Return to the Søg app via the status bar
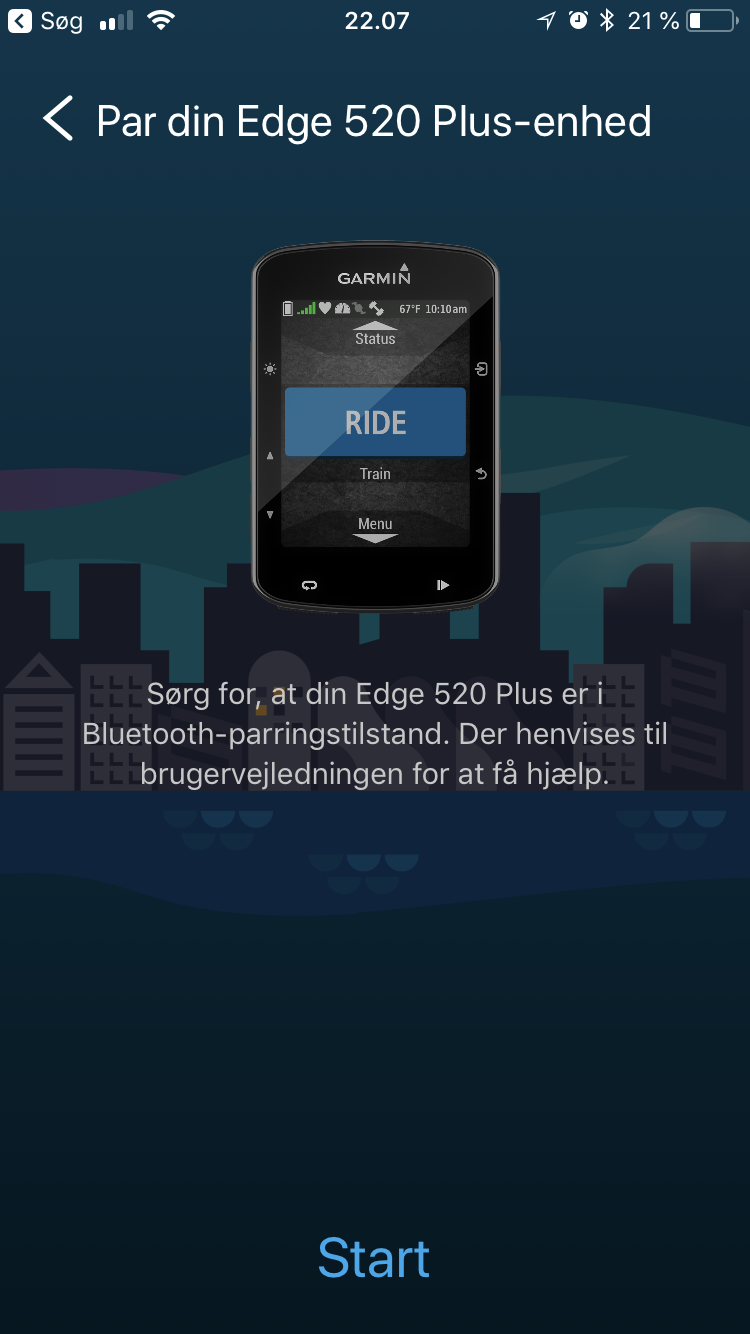750x1334 pixels. (x=46, y=21)
